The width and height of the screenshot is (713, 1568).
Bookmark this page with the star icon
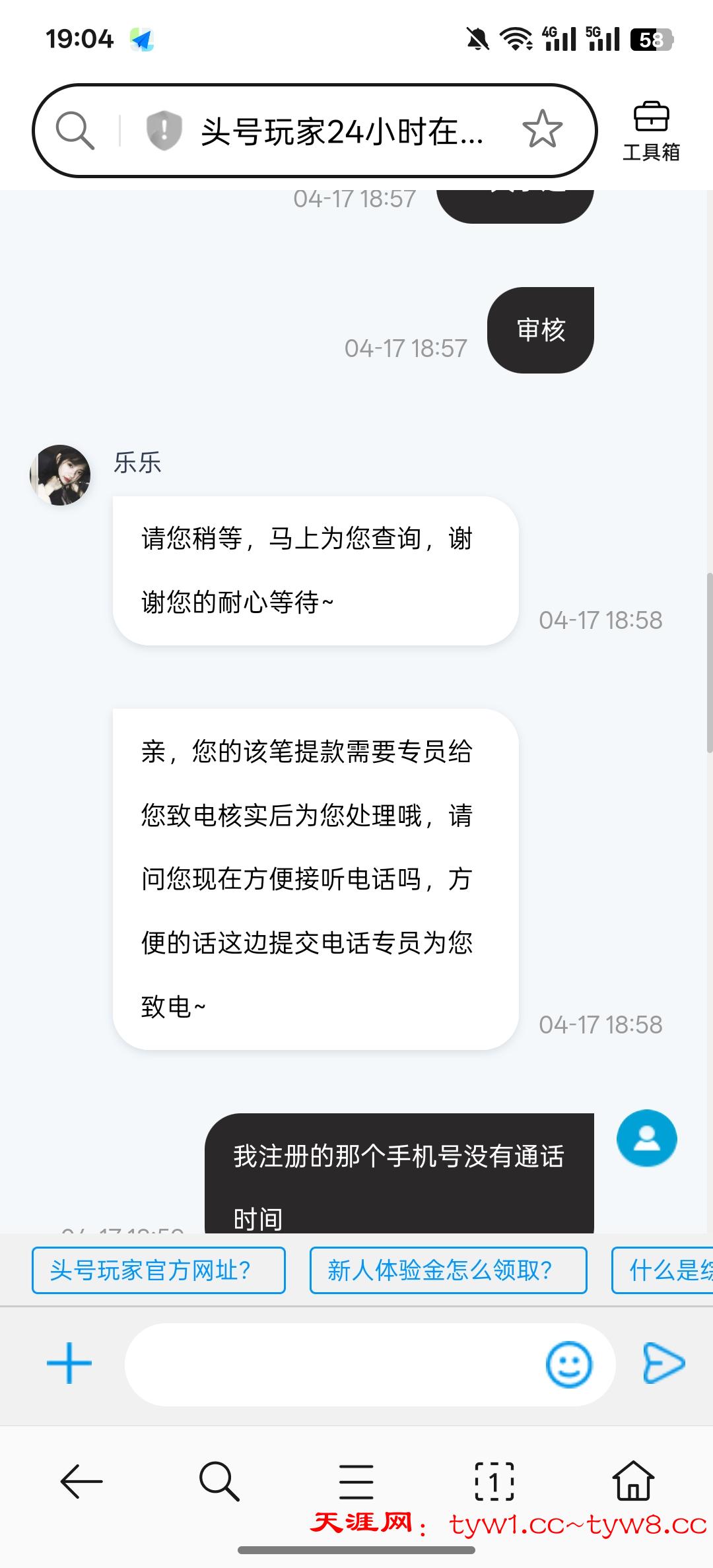click(542, 129)
